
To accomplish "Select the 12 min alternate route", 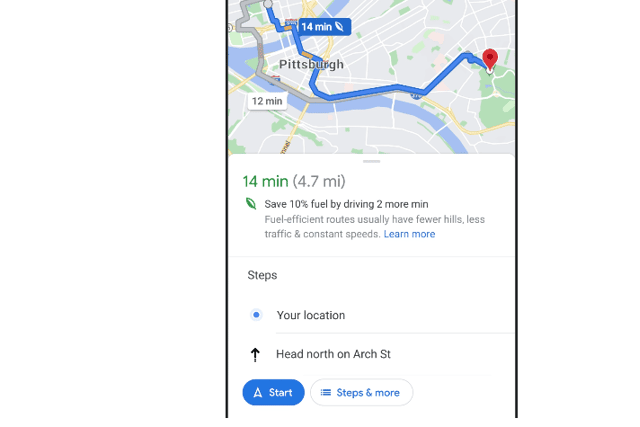I will click(267, 101).
